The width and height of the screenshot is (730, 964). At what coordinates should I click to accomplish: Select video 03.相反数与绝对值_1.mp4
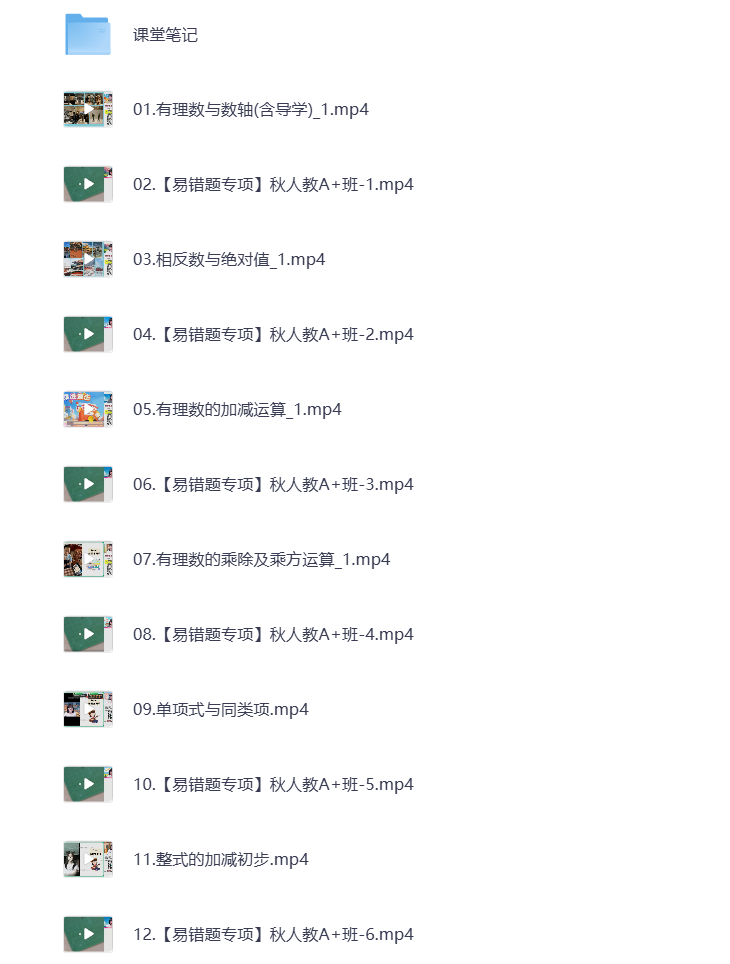click(228, 260)
